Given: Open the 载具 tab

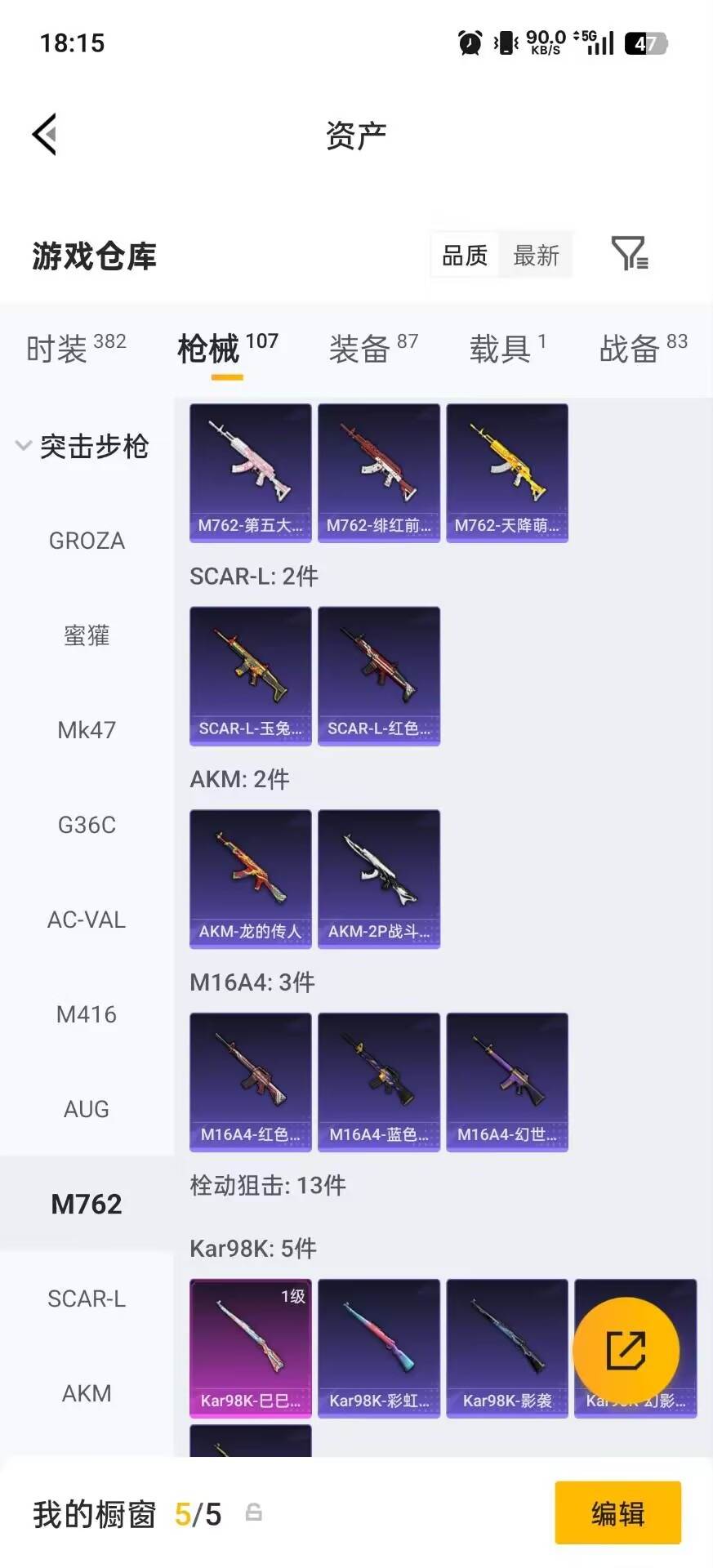Looking at the screenshot, I should [501, 349].
